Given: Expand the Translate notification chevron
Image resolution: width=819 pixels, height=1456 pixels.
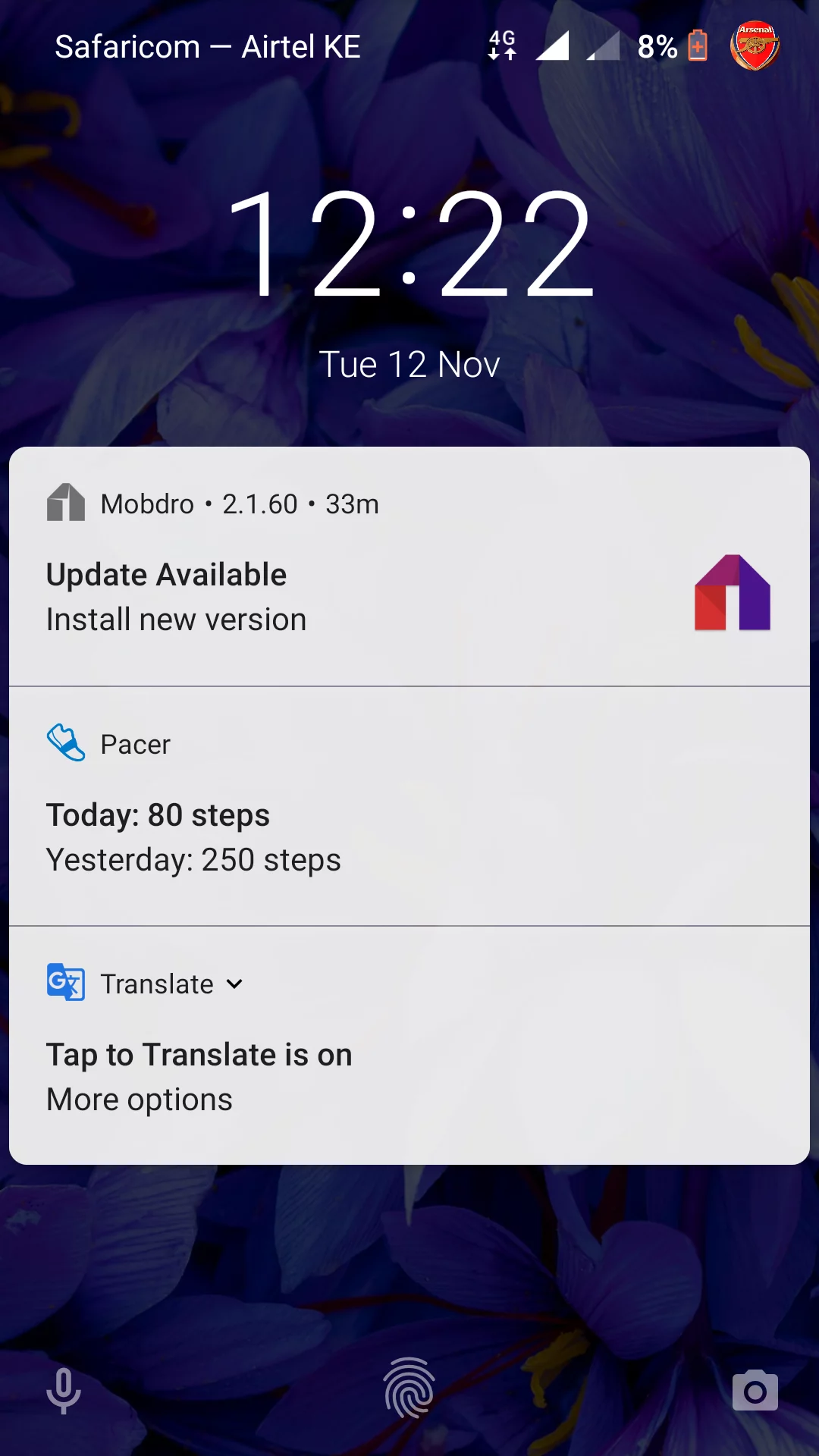Looking at the screenshot, I should pyautogui.click(x=235, y=984).
